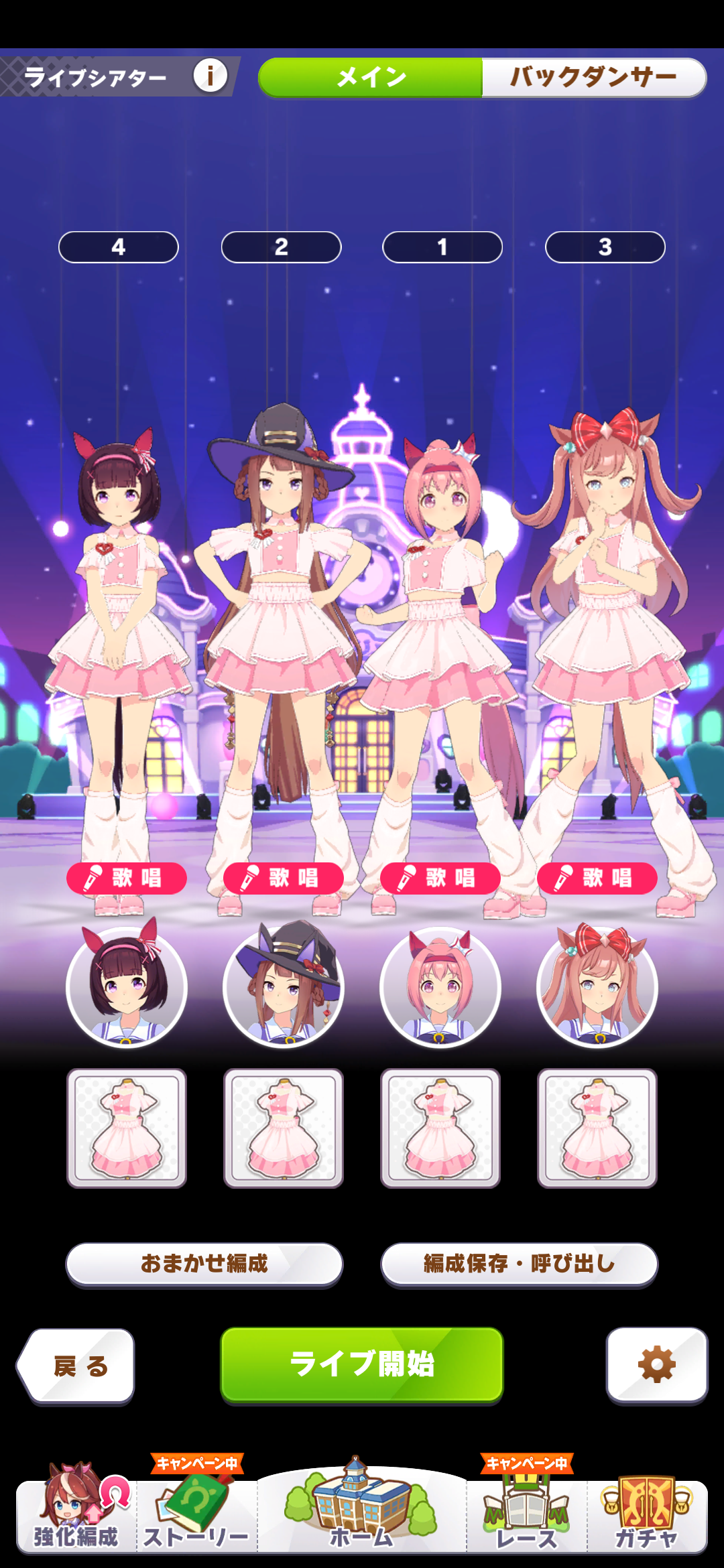This screenshot has height=1568, width=724.
Task: Tap おまかせ編成 to auto-form the lineup
Action: 204,1264
